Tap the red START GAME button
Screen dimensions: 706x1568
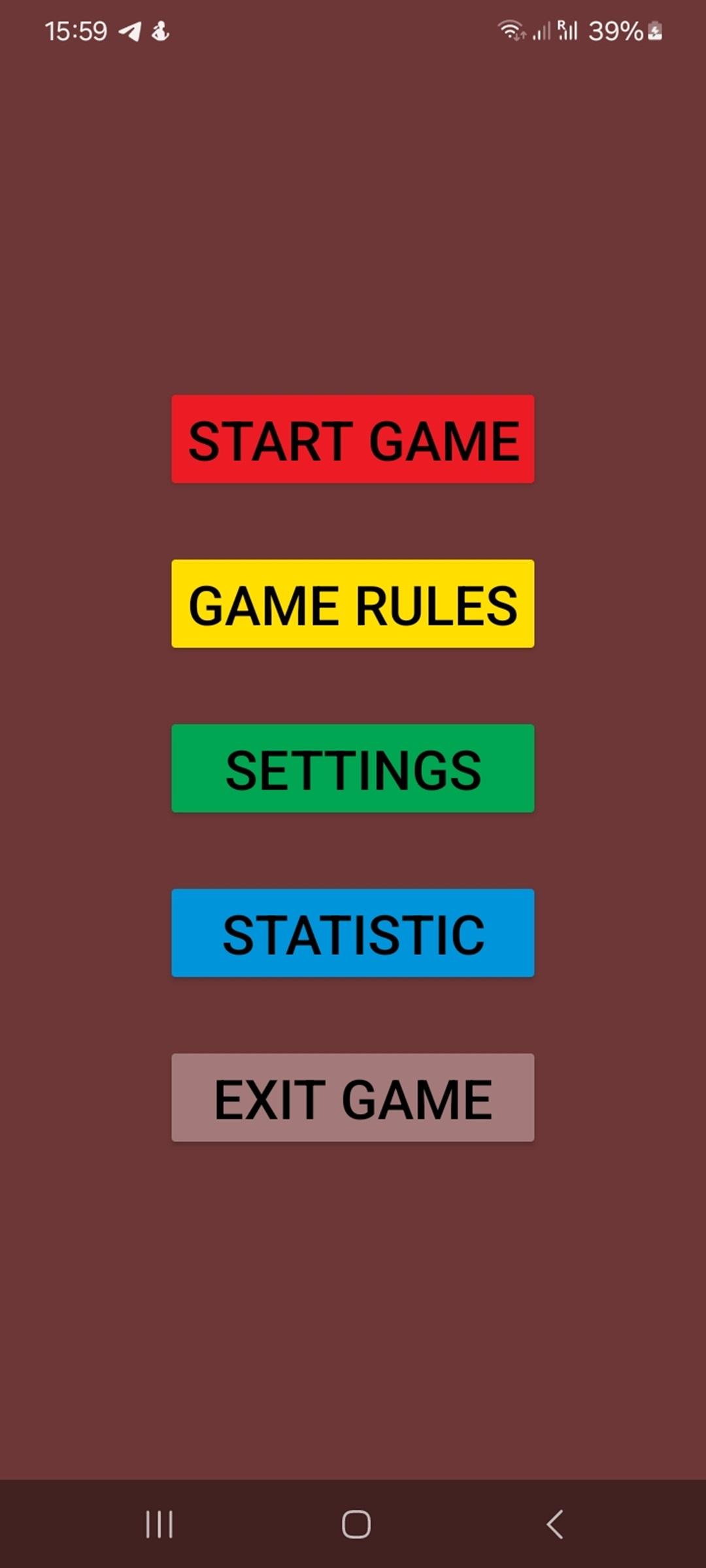(353, 439)
